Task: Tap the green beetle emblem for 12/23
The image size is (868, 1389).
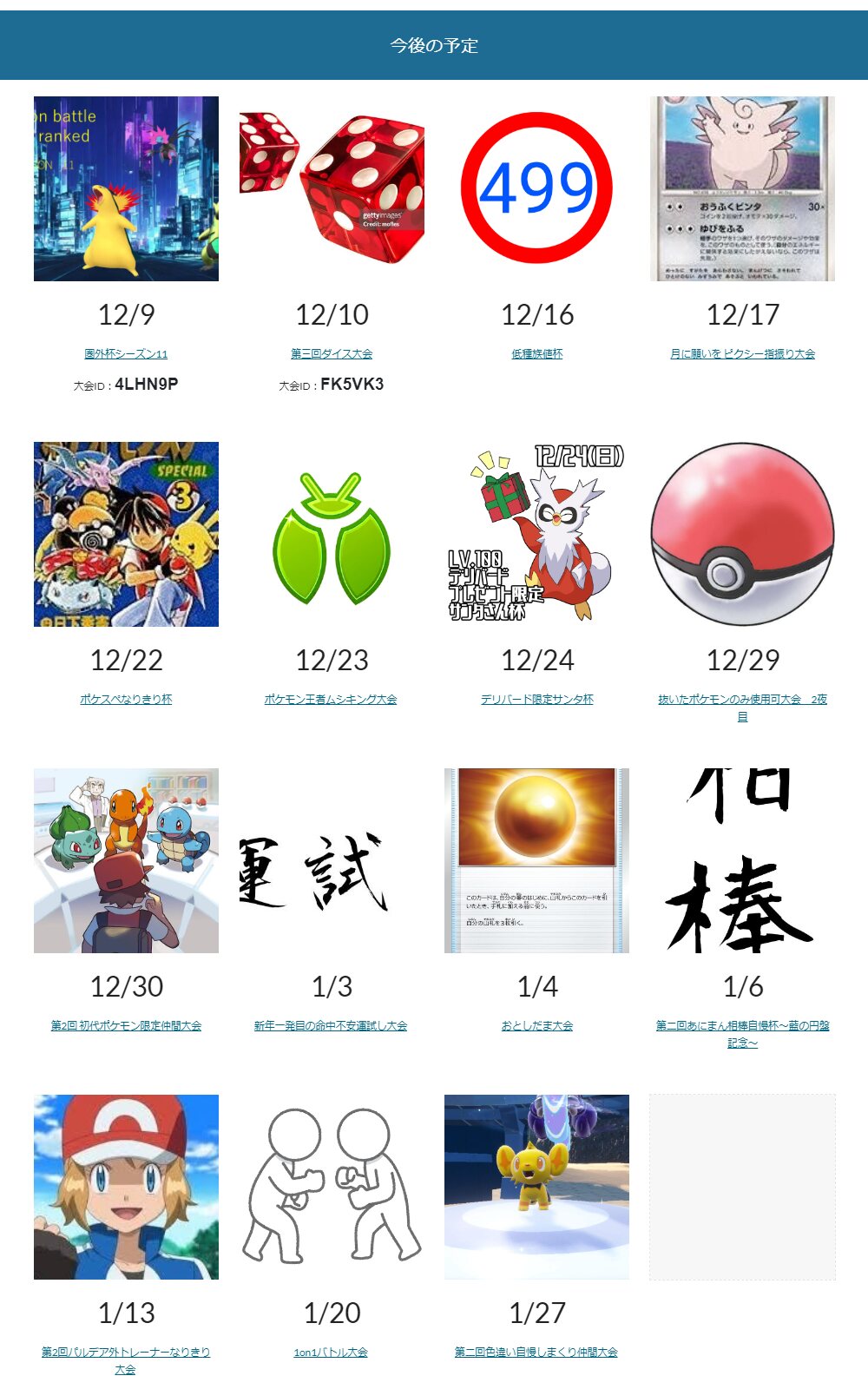Action: pos(332,534)
